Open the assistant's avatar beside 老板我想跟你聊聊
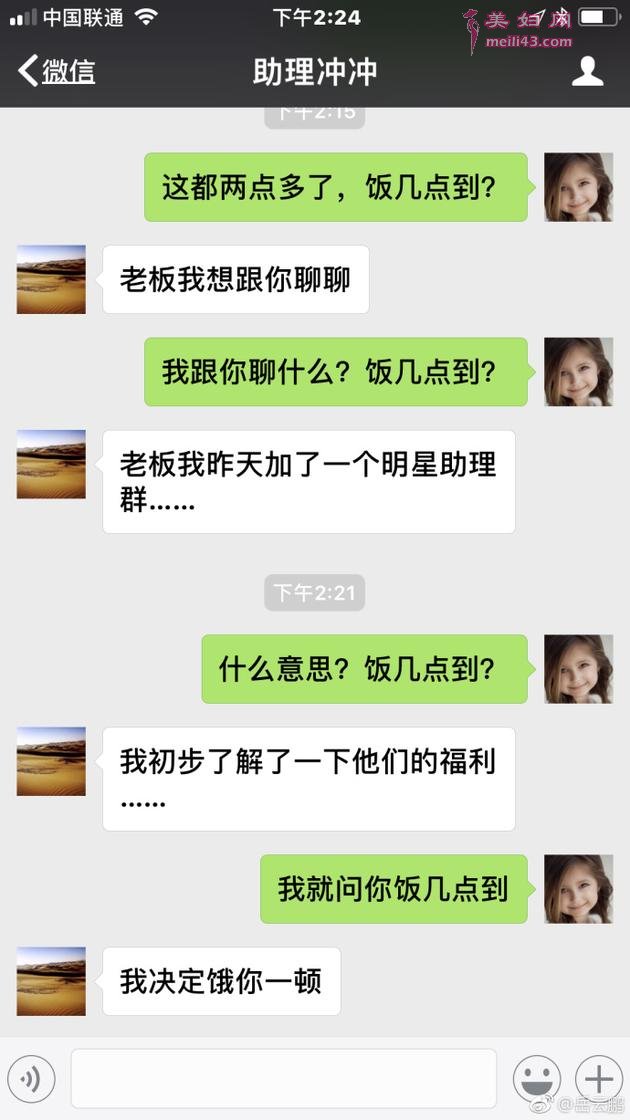Image resolution: width=630 pixels, height=1120 pixels. pyautogui.click(x=51, y=279)
